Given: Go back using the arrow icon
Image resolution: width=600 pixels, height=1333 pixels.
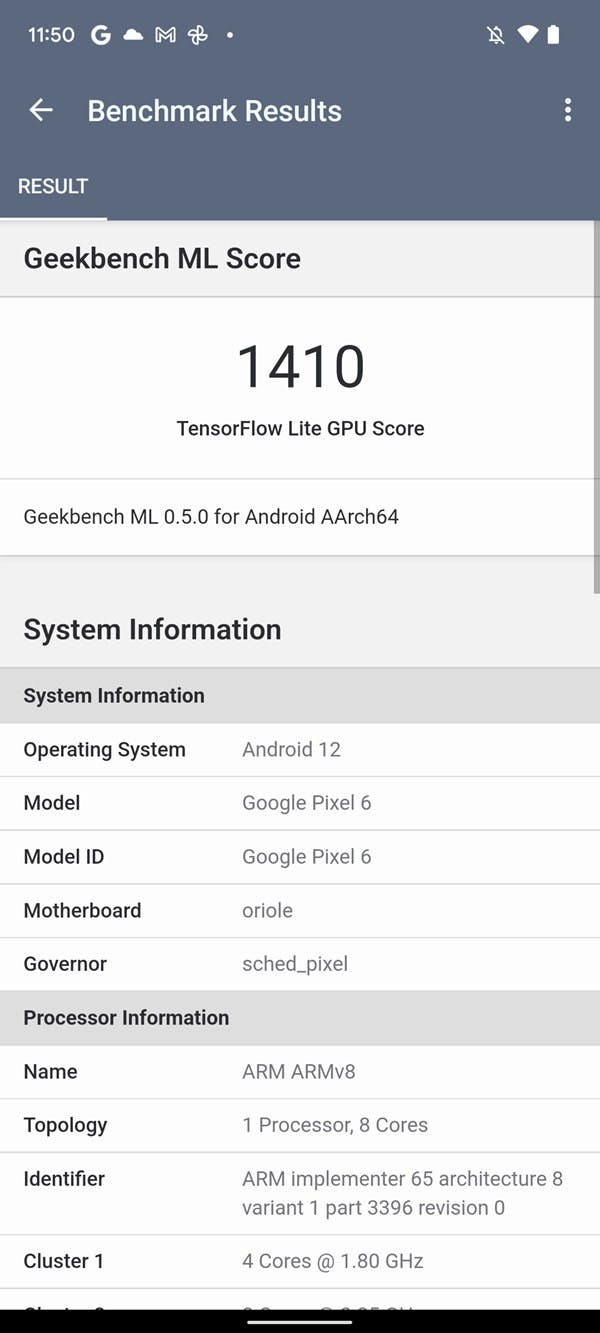Looking at the screenshot, I should coord(41,110).
